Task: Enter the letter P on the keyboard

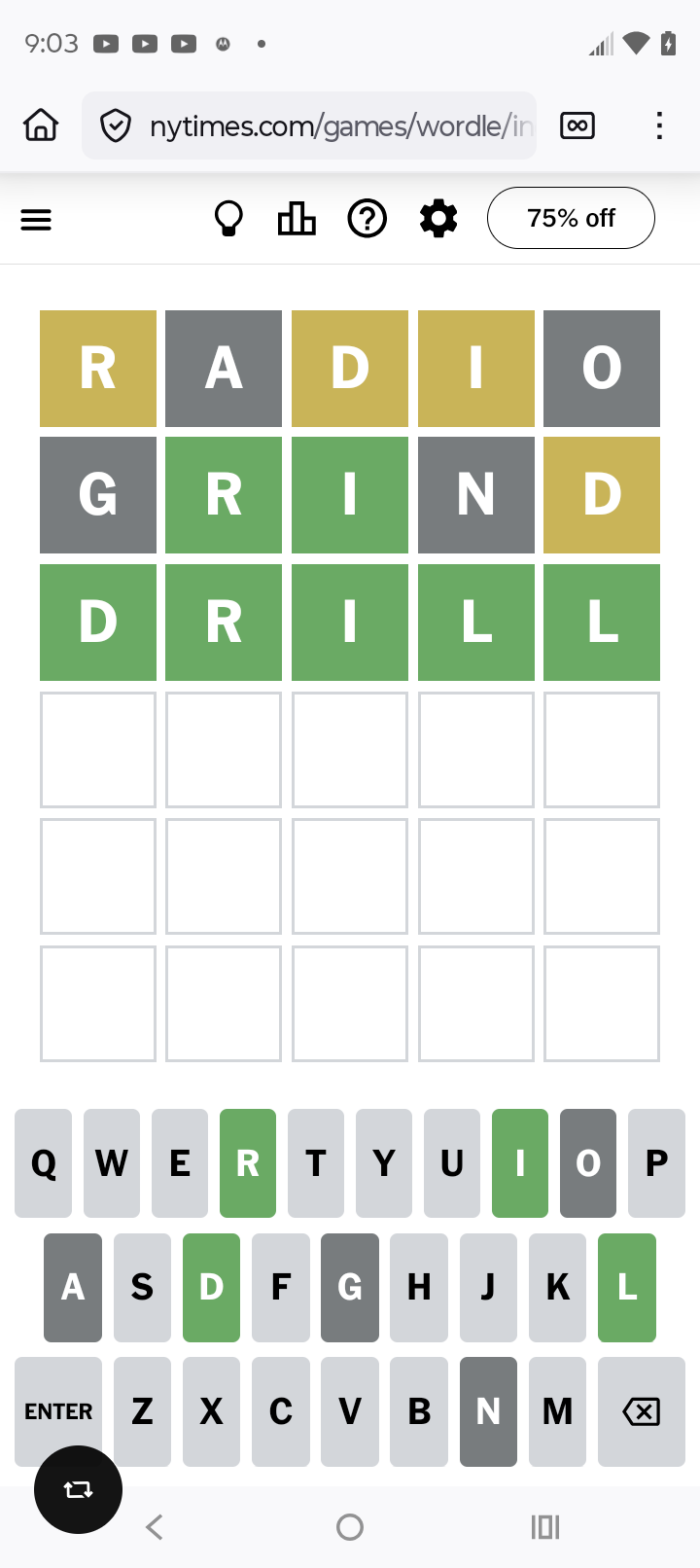Action: [656, 1163]
